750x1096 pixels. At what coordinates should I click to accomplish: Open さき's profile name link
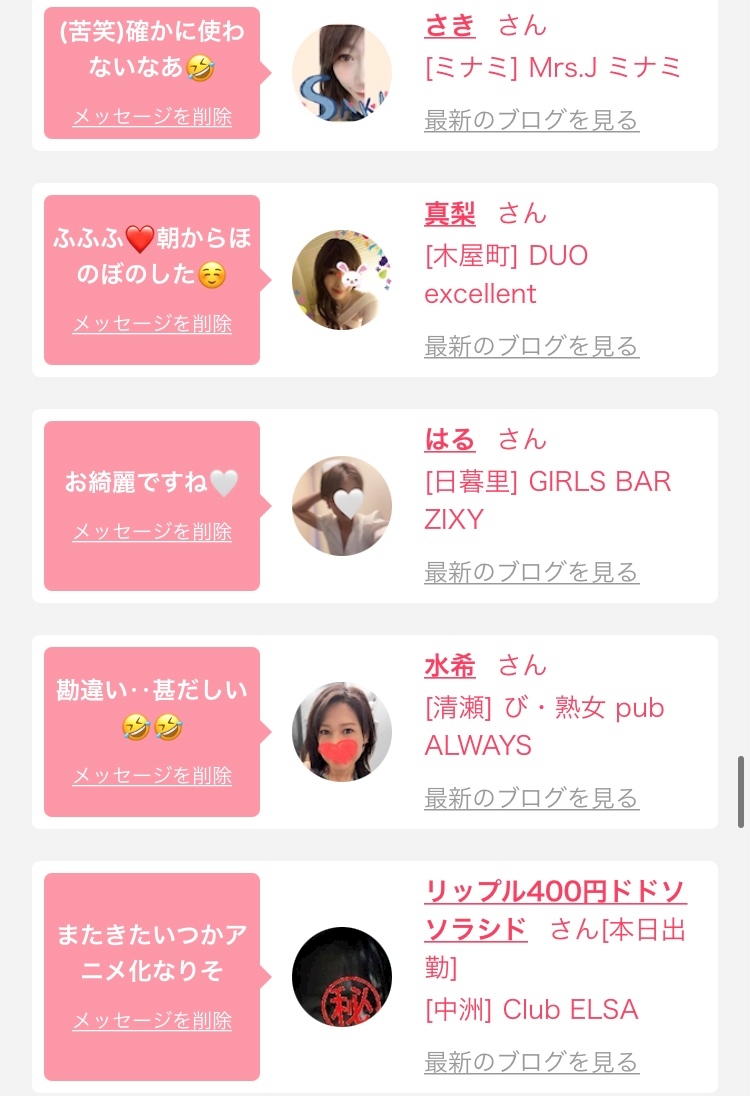click(449, 26)
